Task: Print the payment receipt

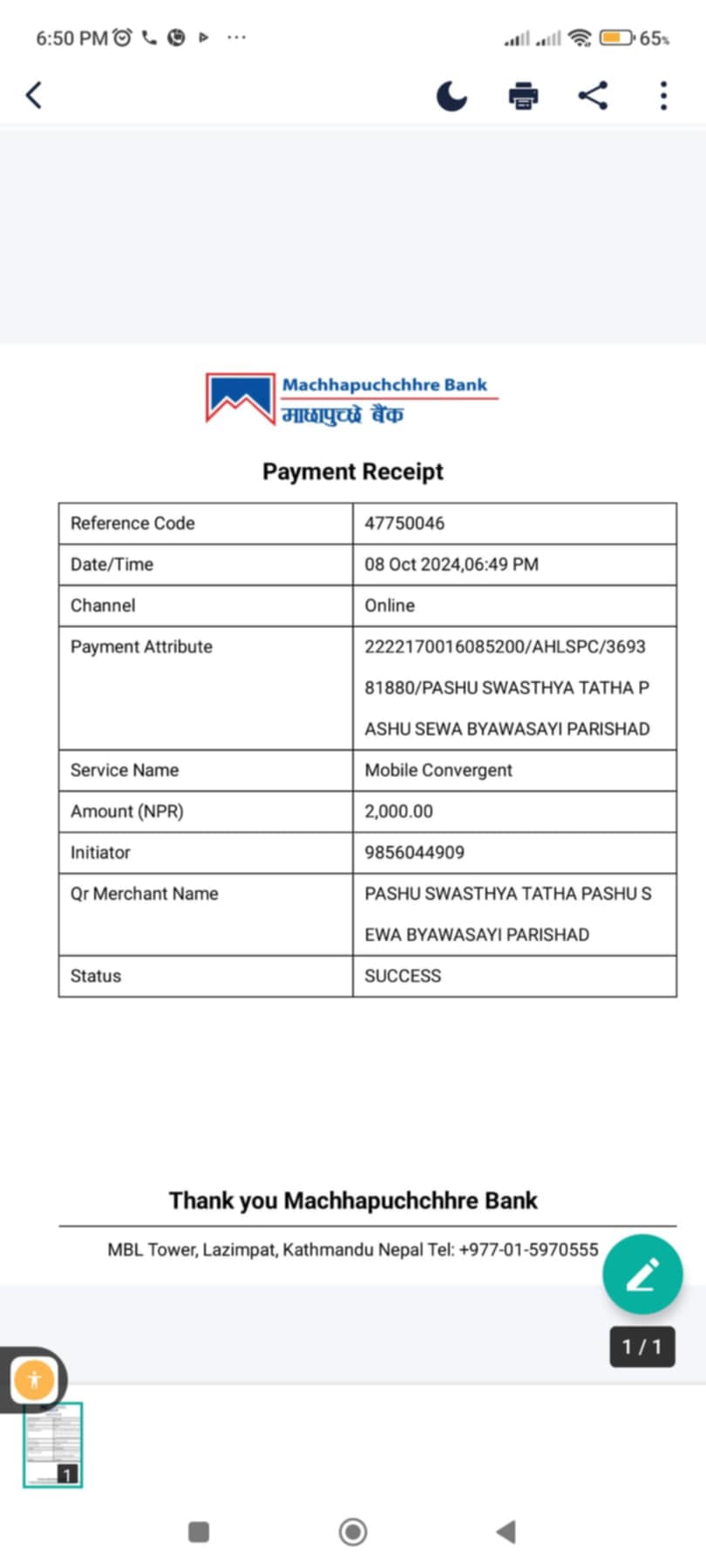Action: (x=523, y=96)
